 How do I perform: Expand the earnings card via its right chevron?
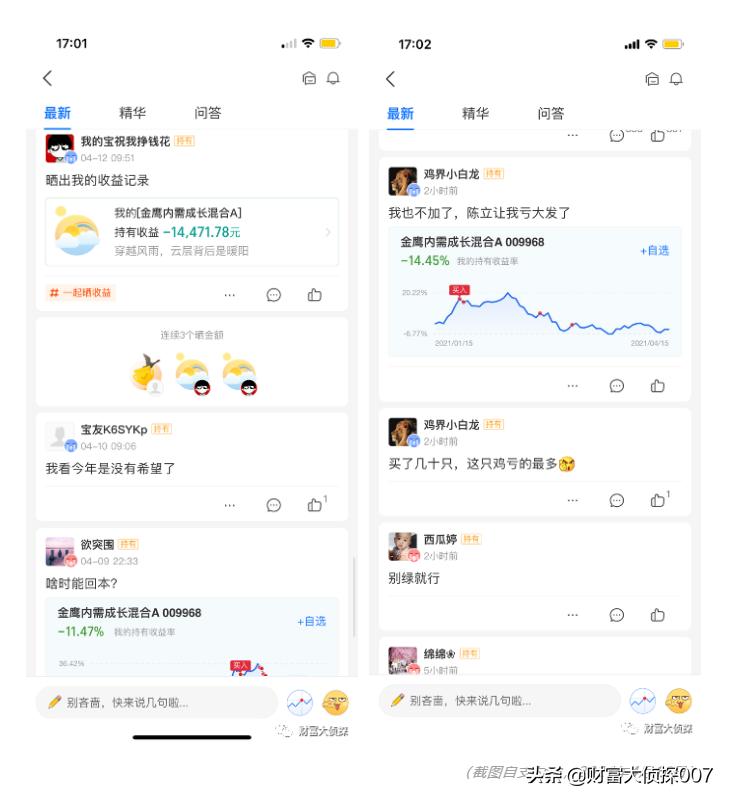click(327, 232)
